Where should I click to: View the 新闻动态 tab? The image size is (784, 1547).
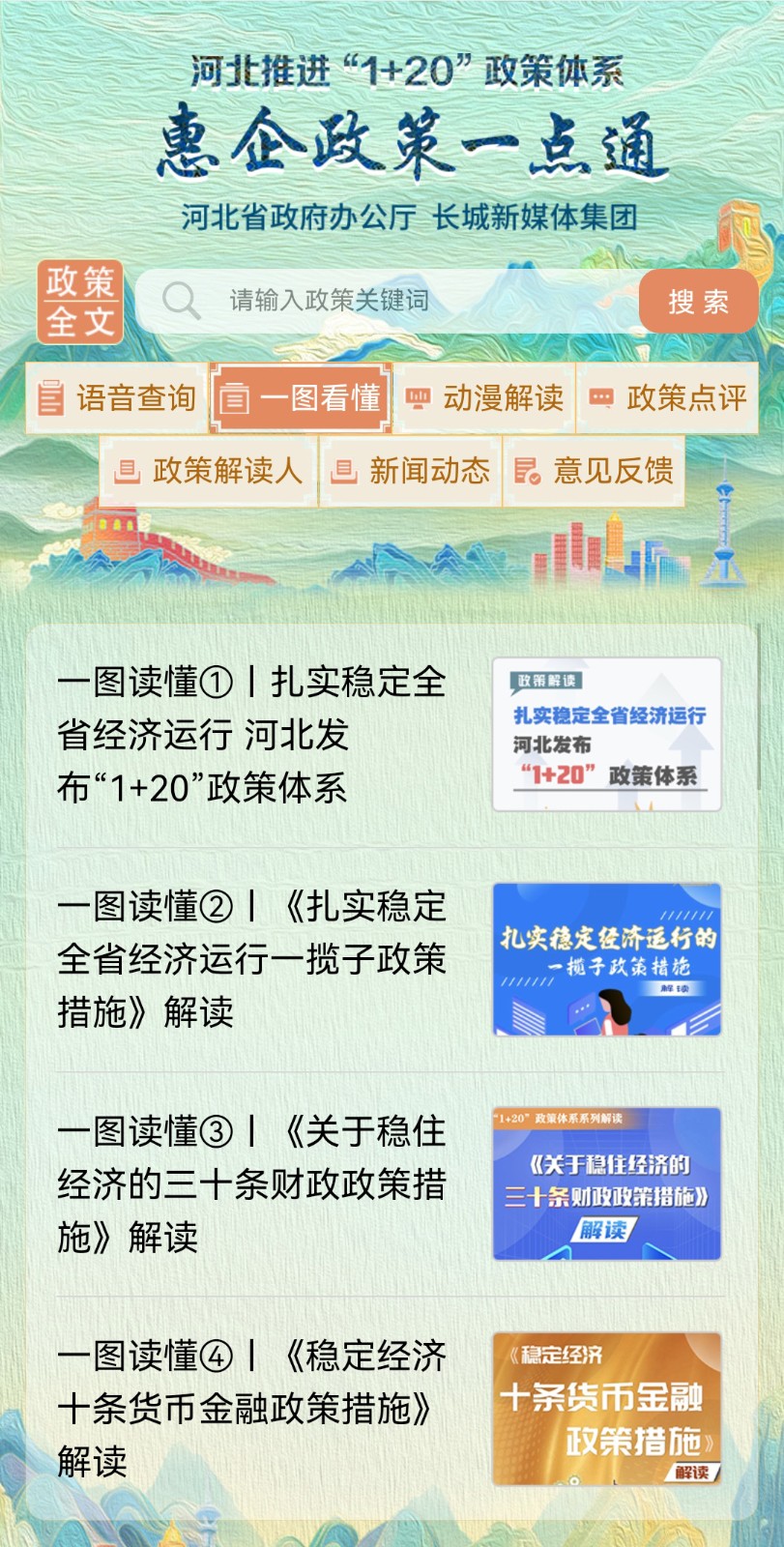point(411,471)
